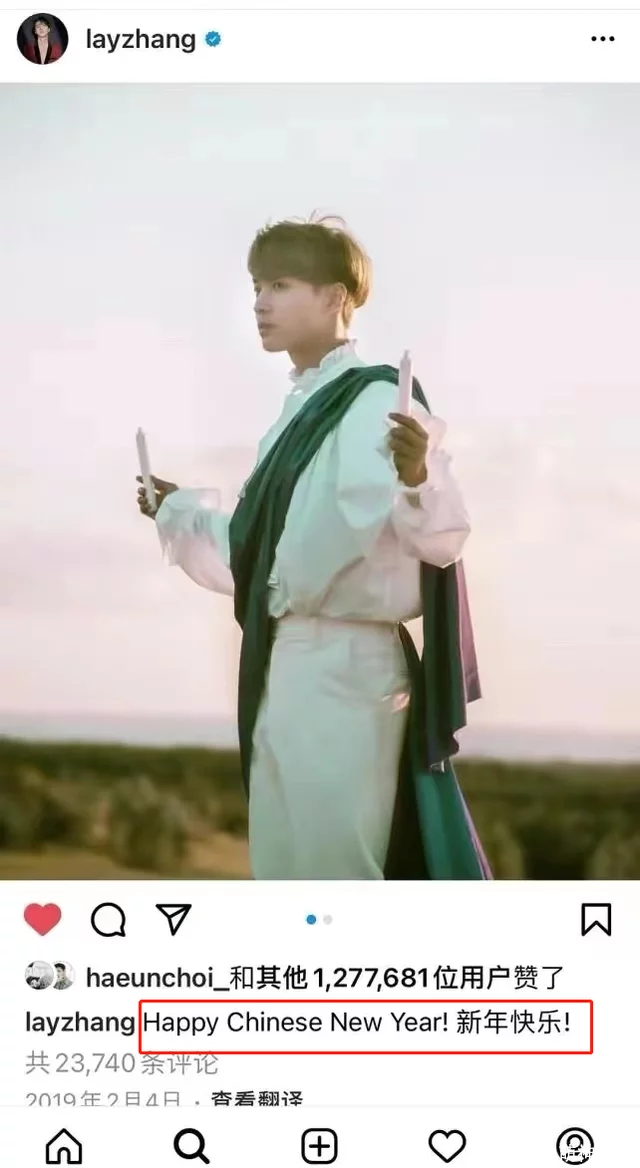
Task: Create a new post with the plus tab
Action: 319,1145
